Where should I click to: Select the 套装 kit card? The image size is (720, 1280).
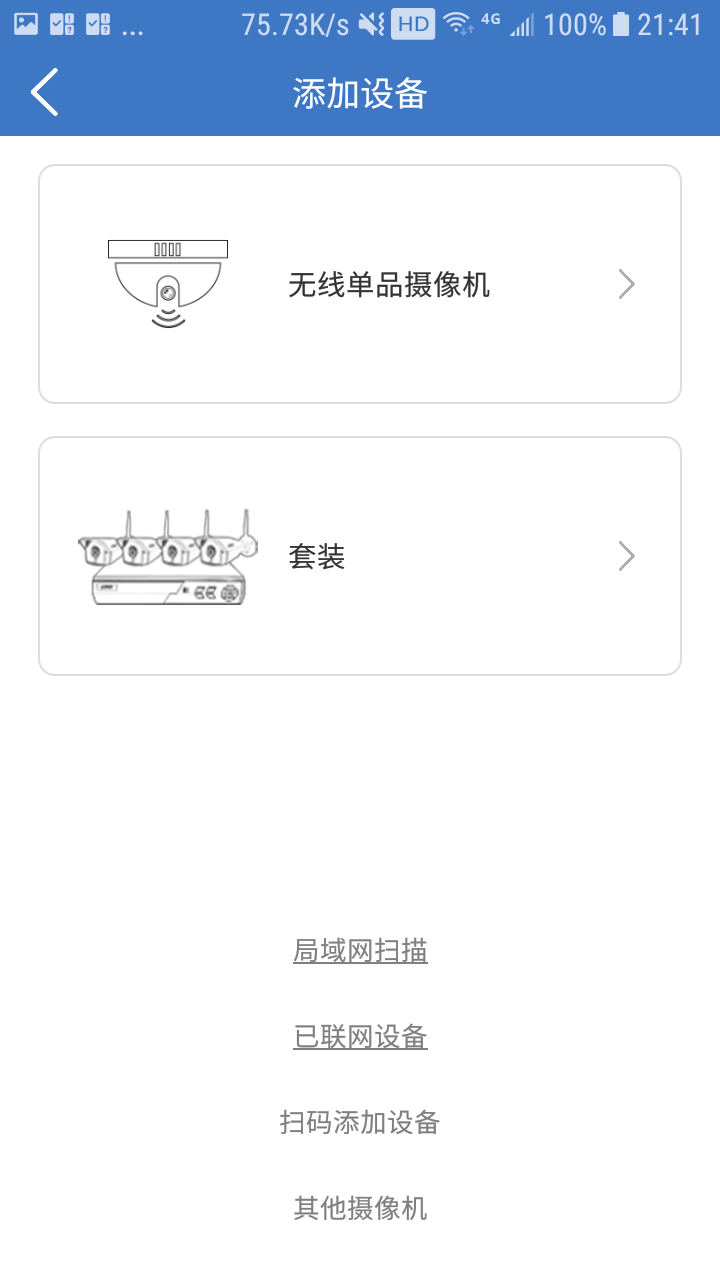point(360,556)
